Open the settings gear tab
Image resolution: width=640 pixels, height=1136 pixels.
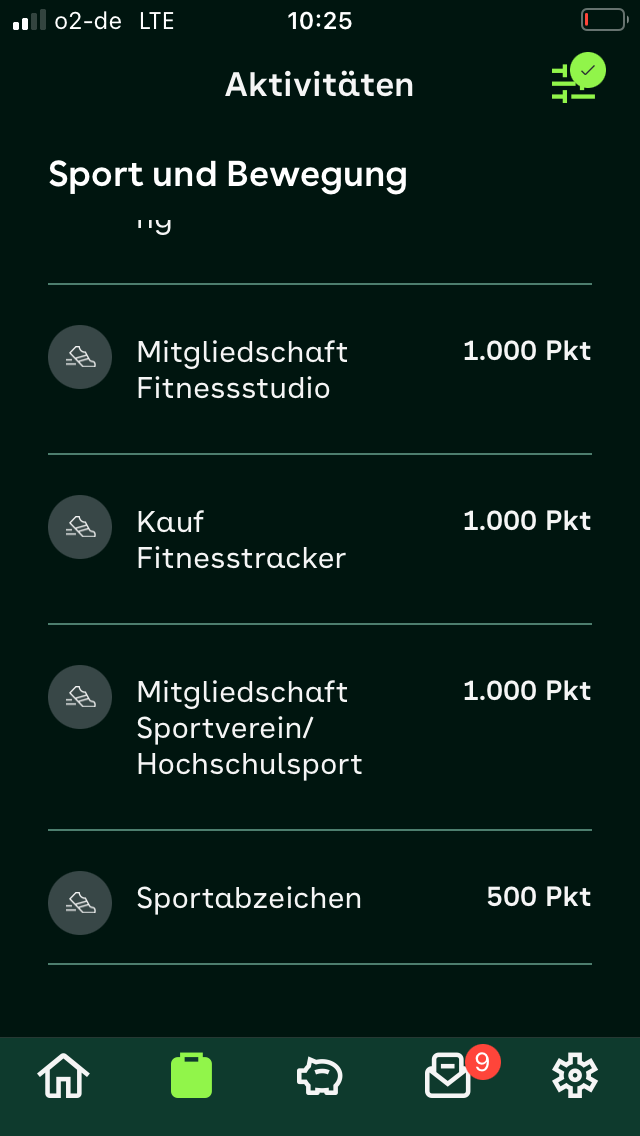pyautogui.click(x=575, y=1076)
